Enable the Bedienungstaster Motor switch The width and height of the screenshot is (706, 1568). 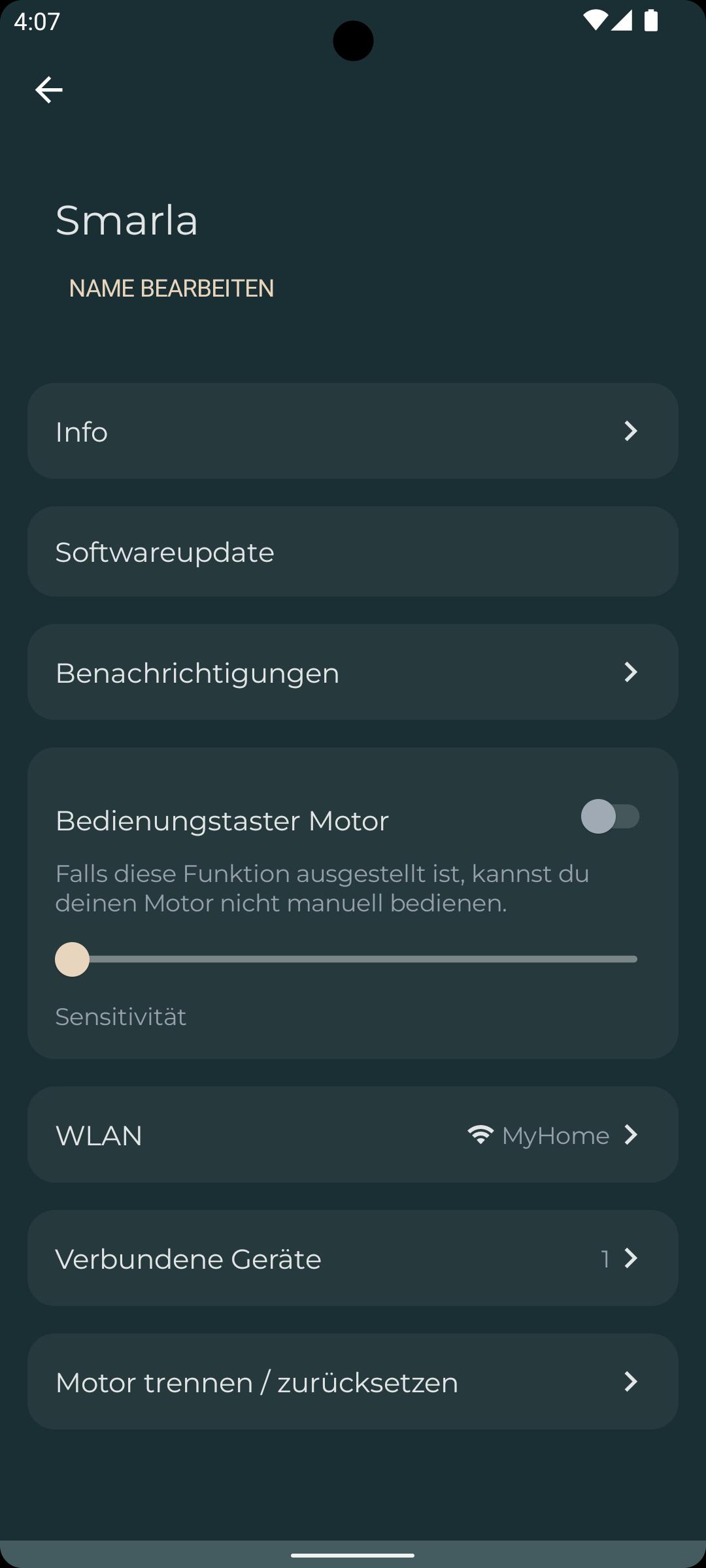pyautogui.click(x=611, y=817)
